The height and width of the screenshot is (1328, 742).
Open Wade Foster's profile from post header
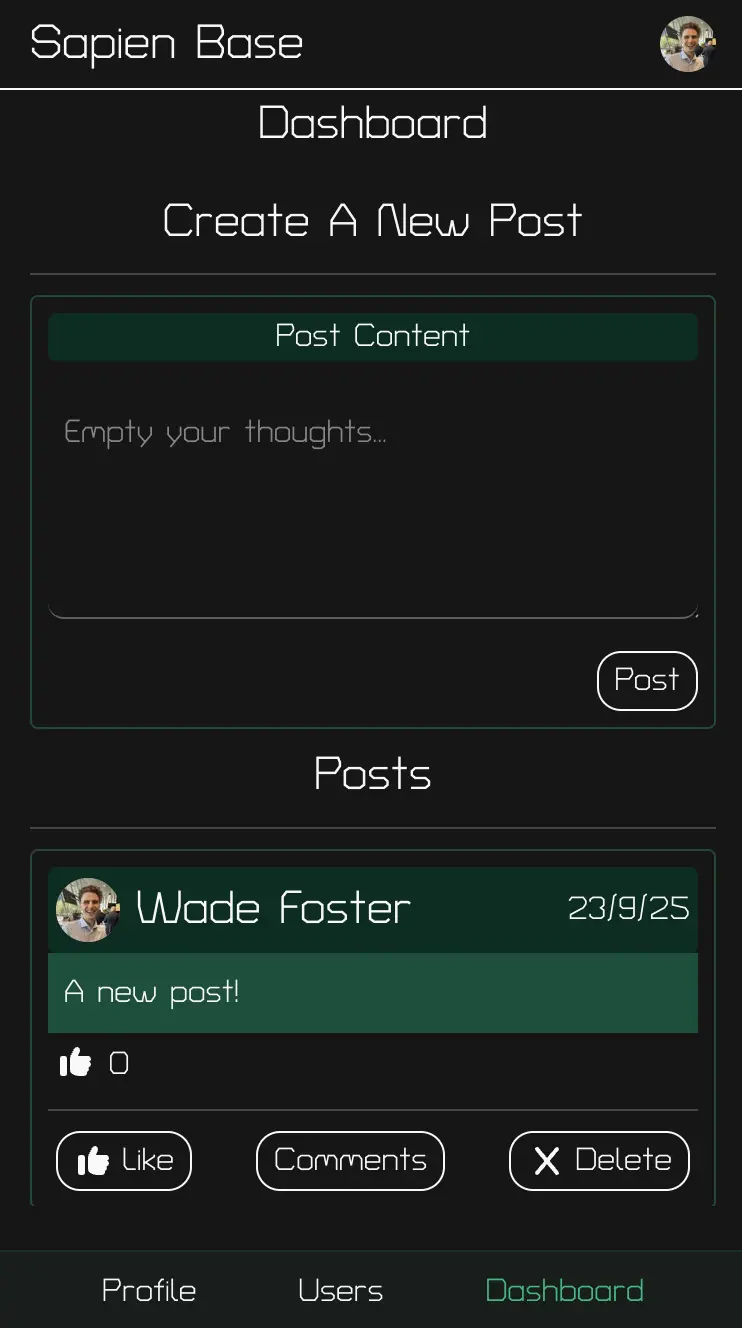pos(273,909)
